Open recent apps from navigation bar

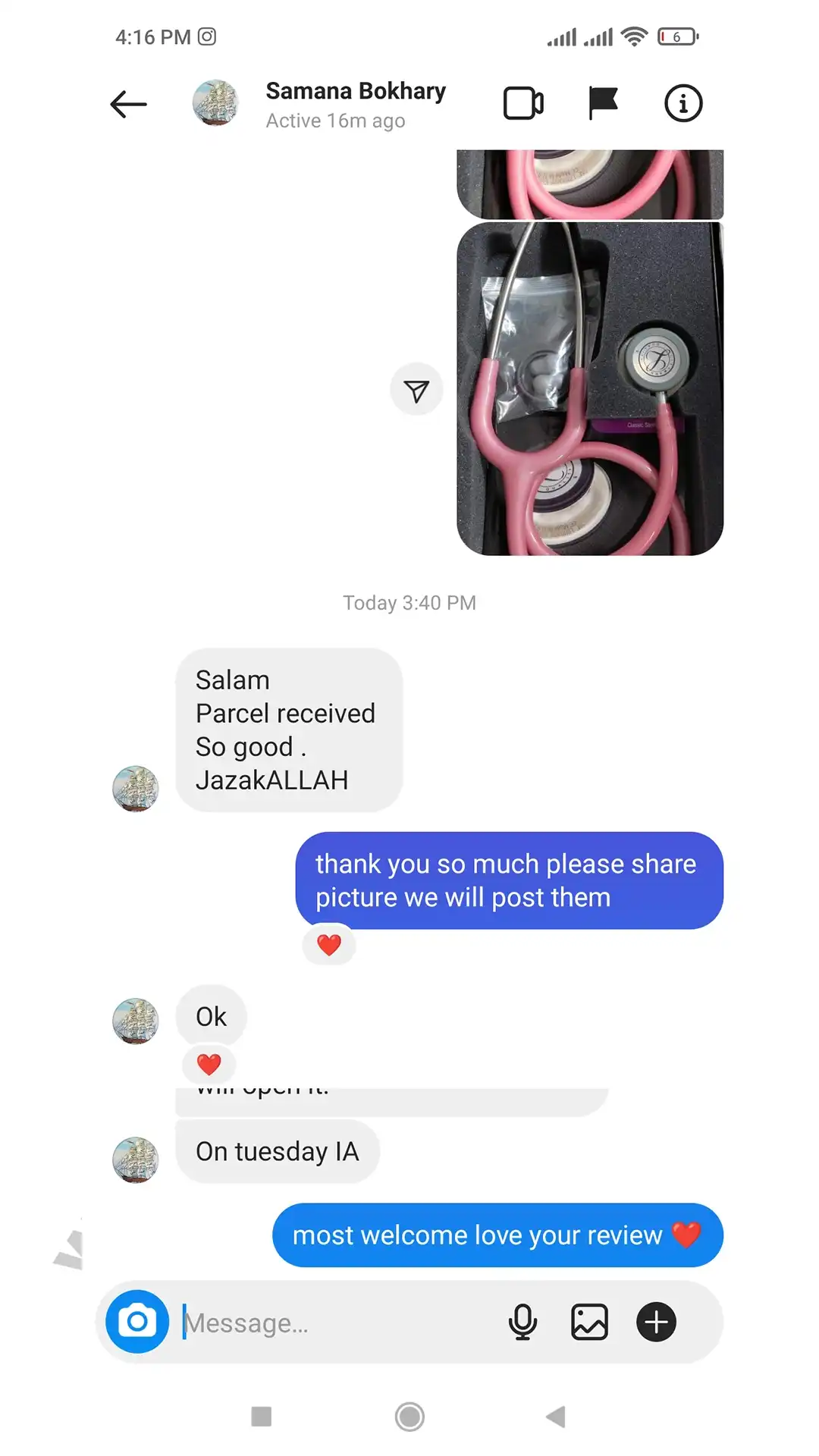[261, 1417]
